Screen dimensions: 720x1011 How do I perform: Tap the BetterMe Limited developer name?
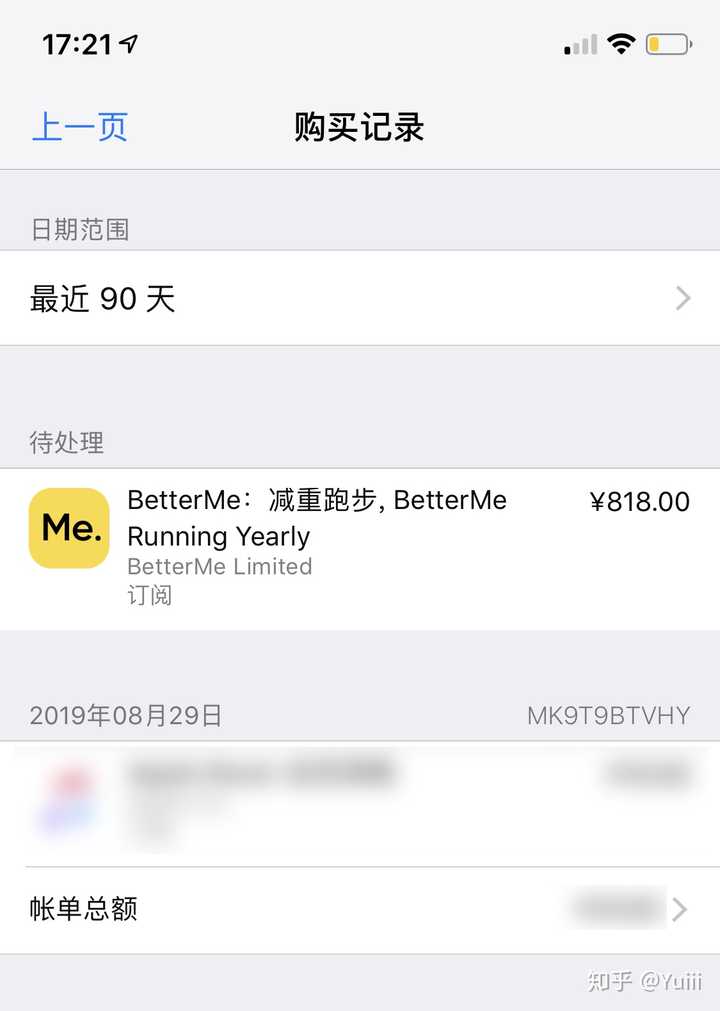(218, 566)
